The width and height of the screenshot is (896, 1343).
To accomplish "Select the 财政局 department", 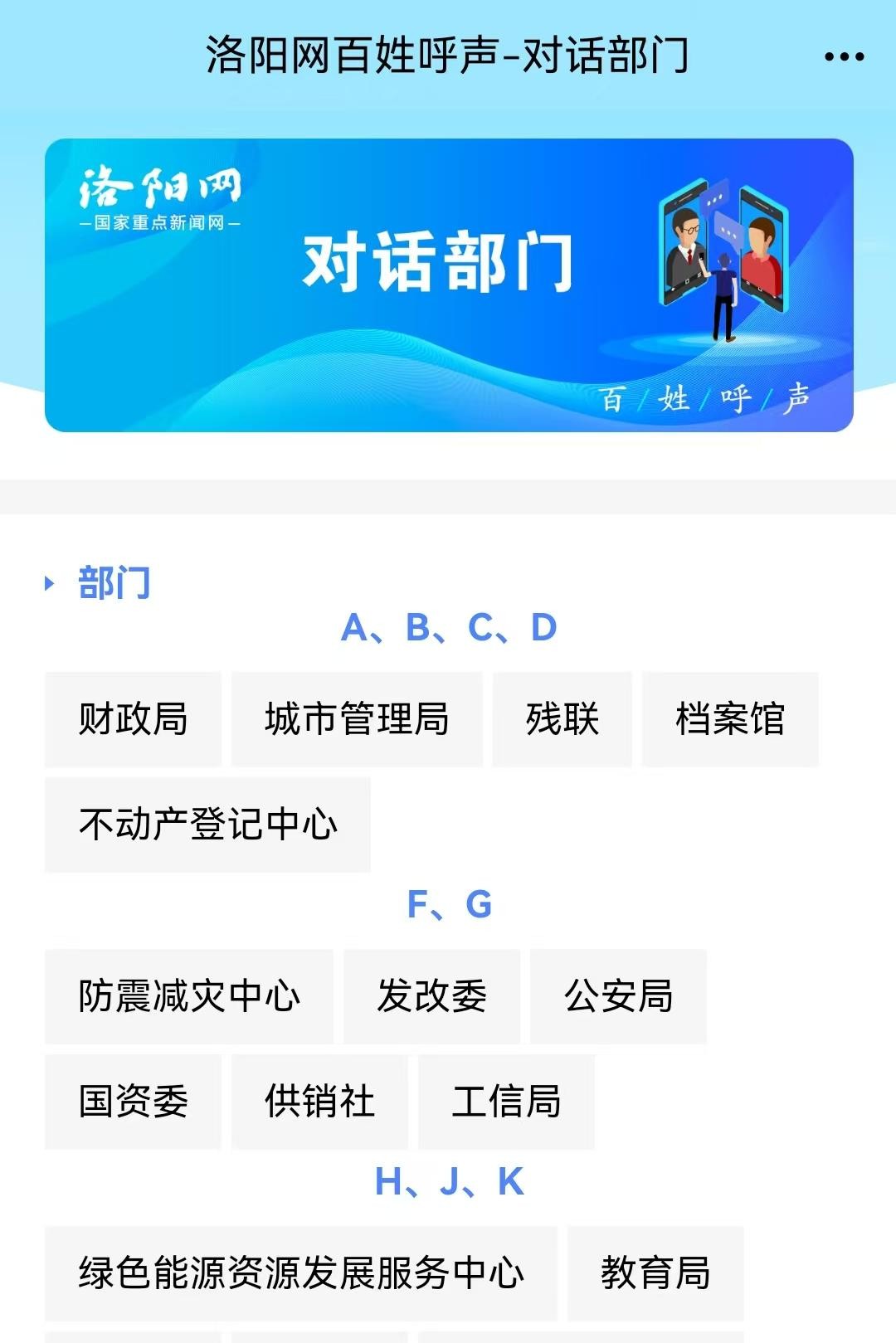I will coord(133,719).
